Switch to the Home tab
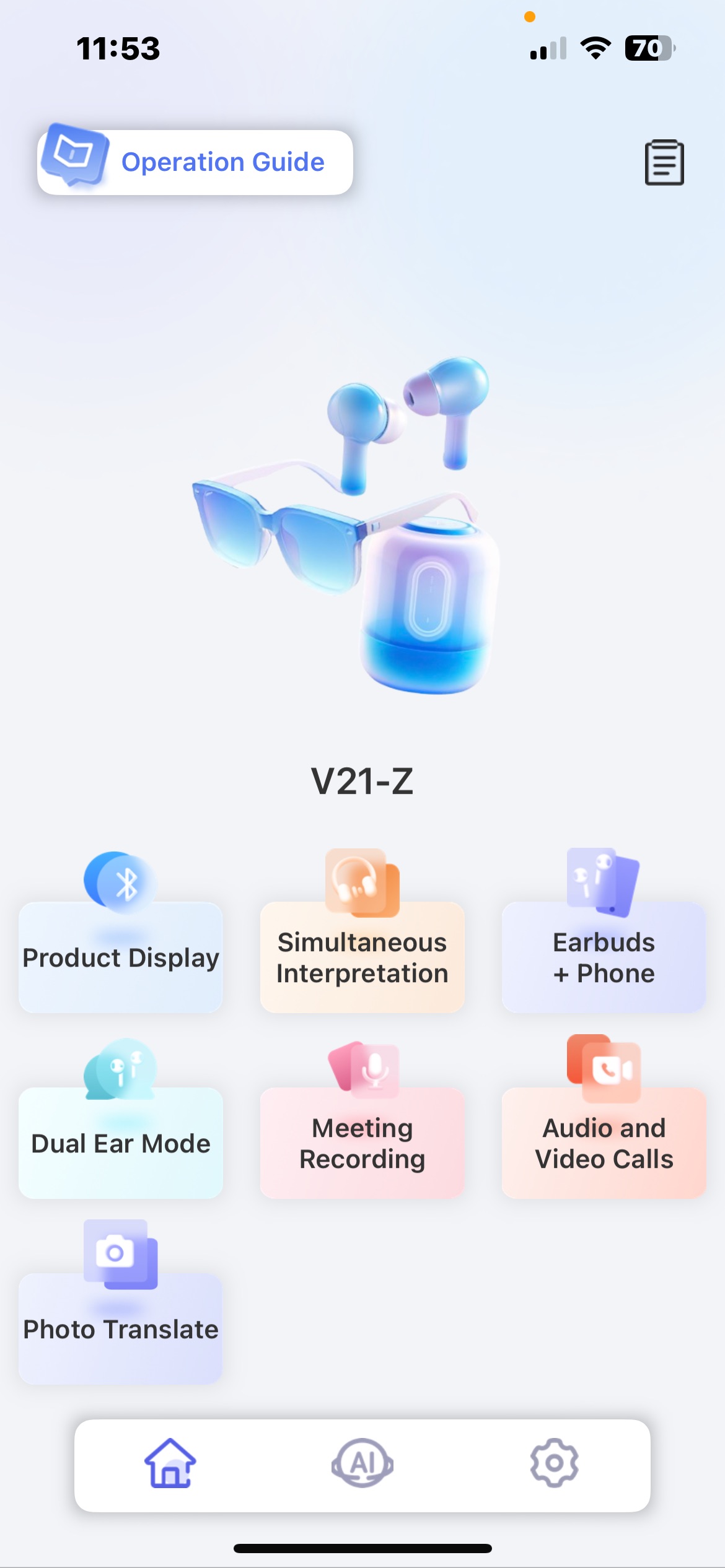Screen dimensions: 725x1568 click(170, 1463)
